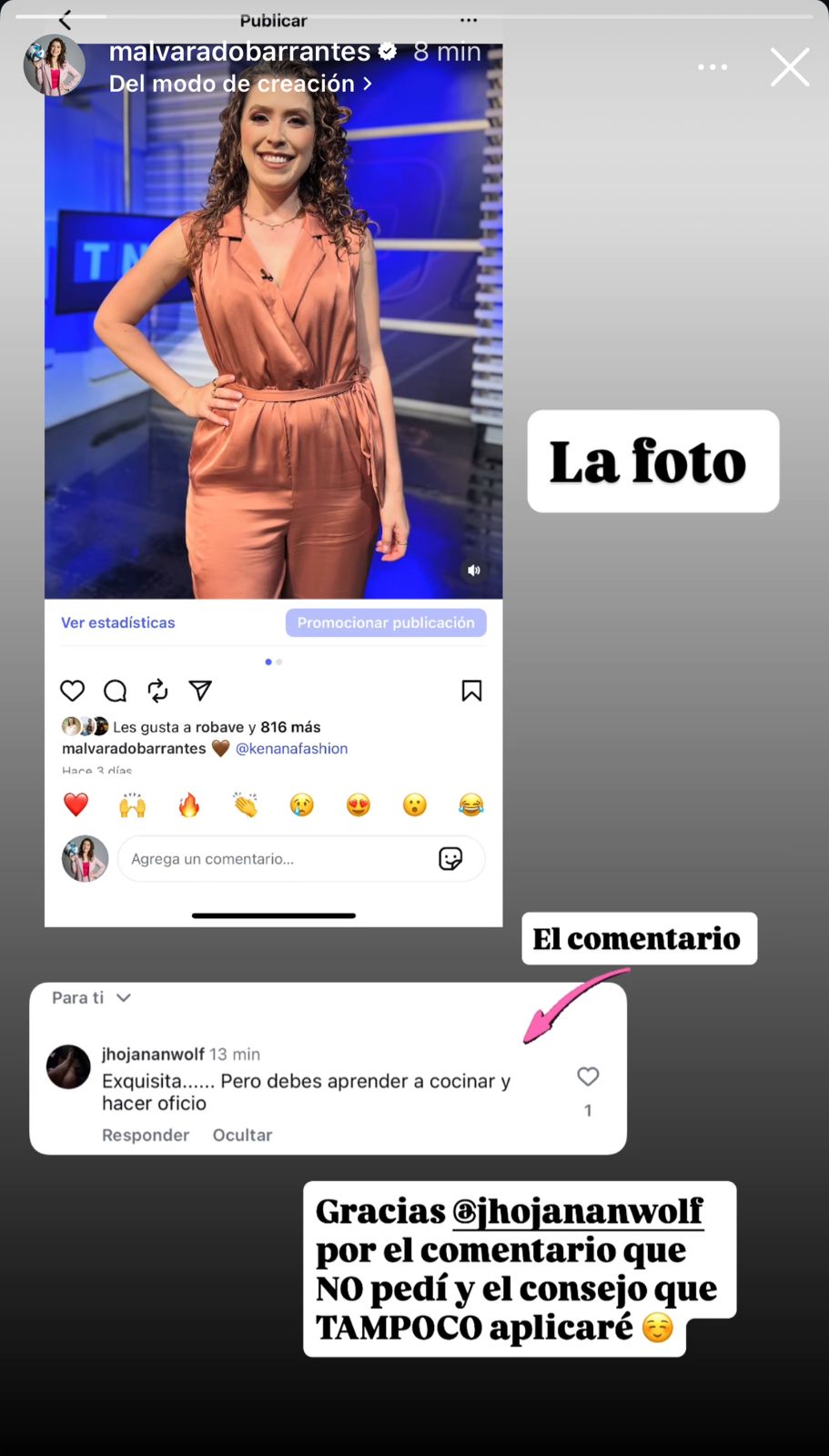This screenshot has width=829, height=1456.
Task: Open the @jhojananwolf mention sticker
Action: click(578, 1211)
